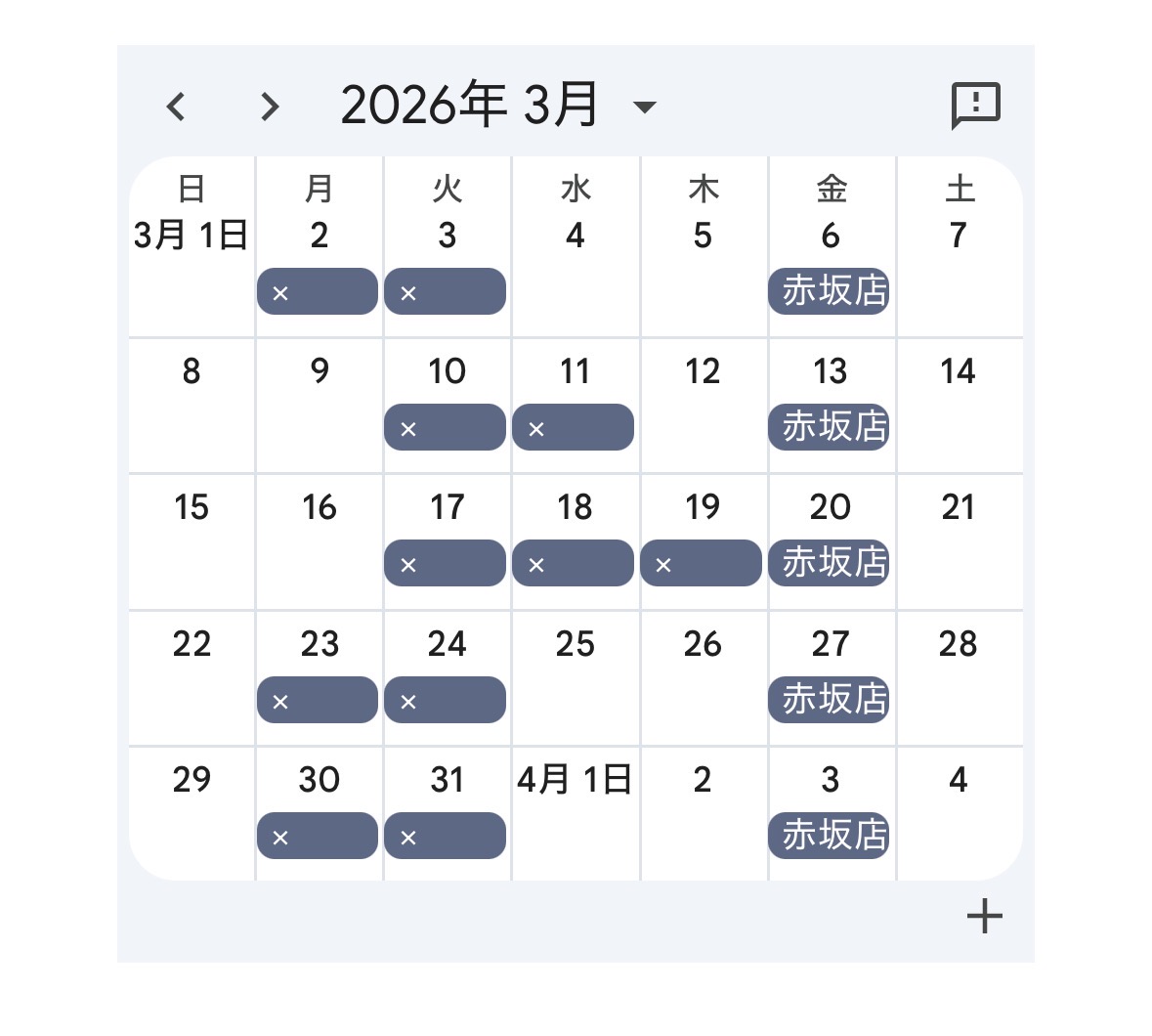Screen dimensions: 1152x1036
Task: Open the × event on March 23
Action: click(x=318, y=701)
